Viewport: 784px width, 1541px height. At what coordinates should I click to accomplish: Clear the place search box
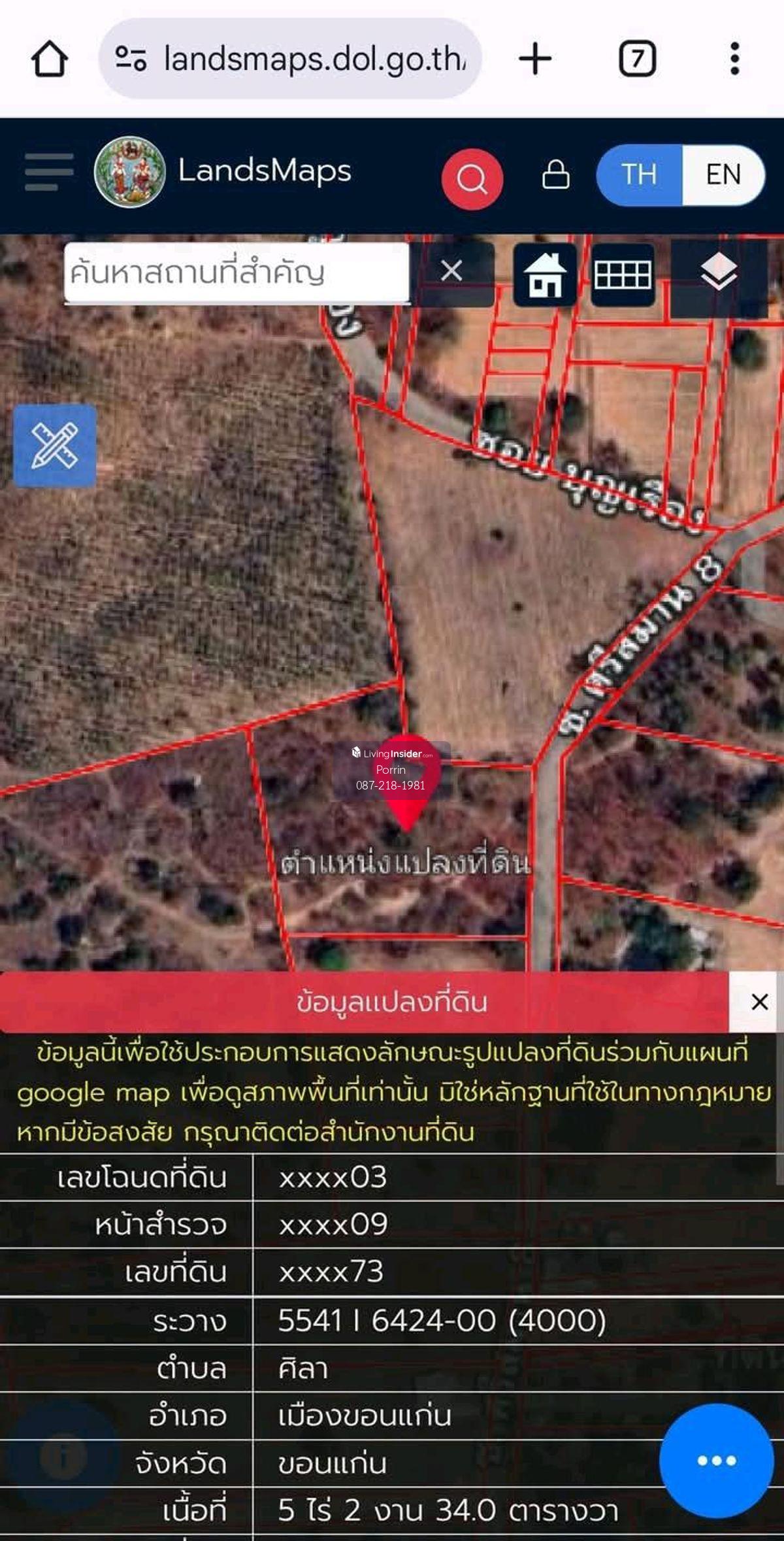point(451,271)
